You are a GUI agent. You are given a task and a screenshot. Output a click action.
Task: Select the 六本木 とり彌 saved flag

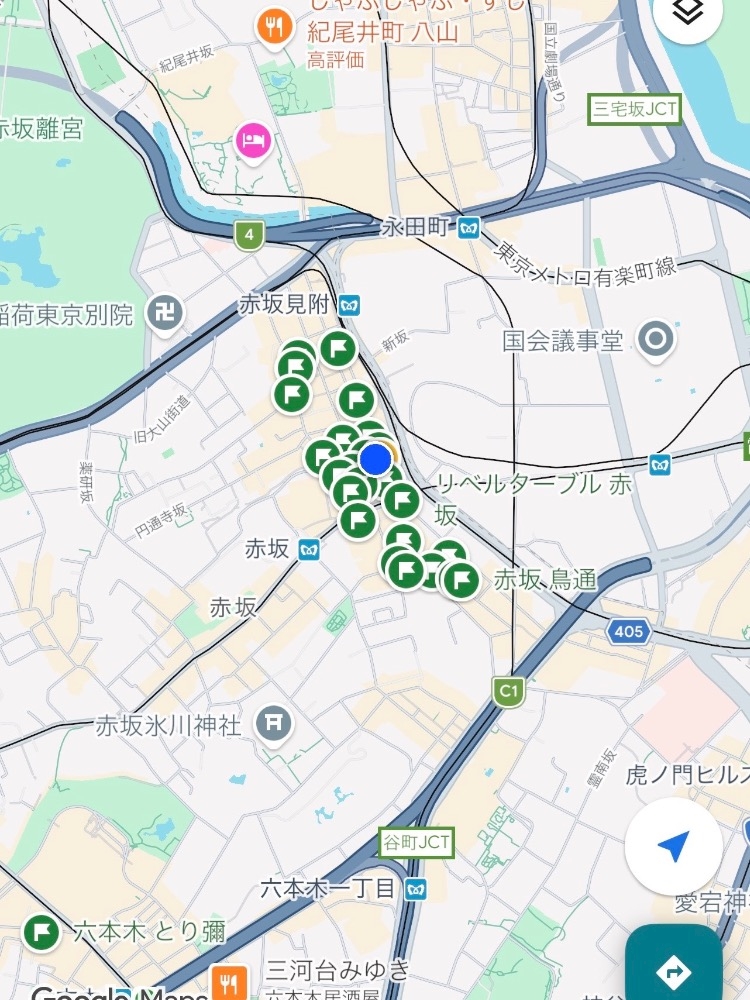[x=41, y=932]
